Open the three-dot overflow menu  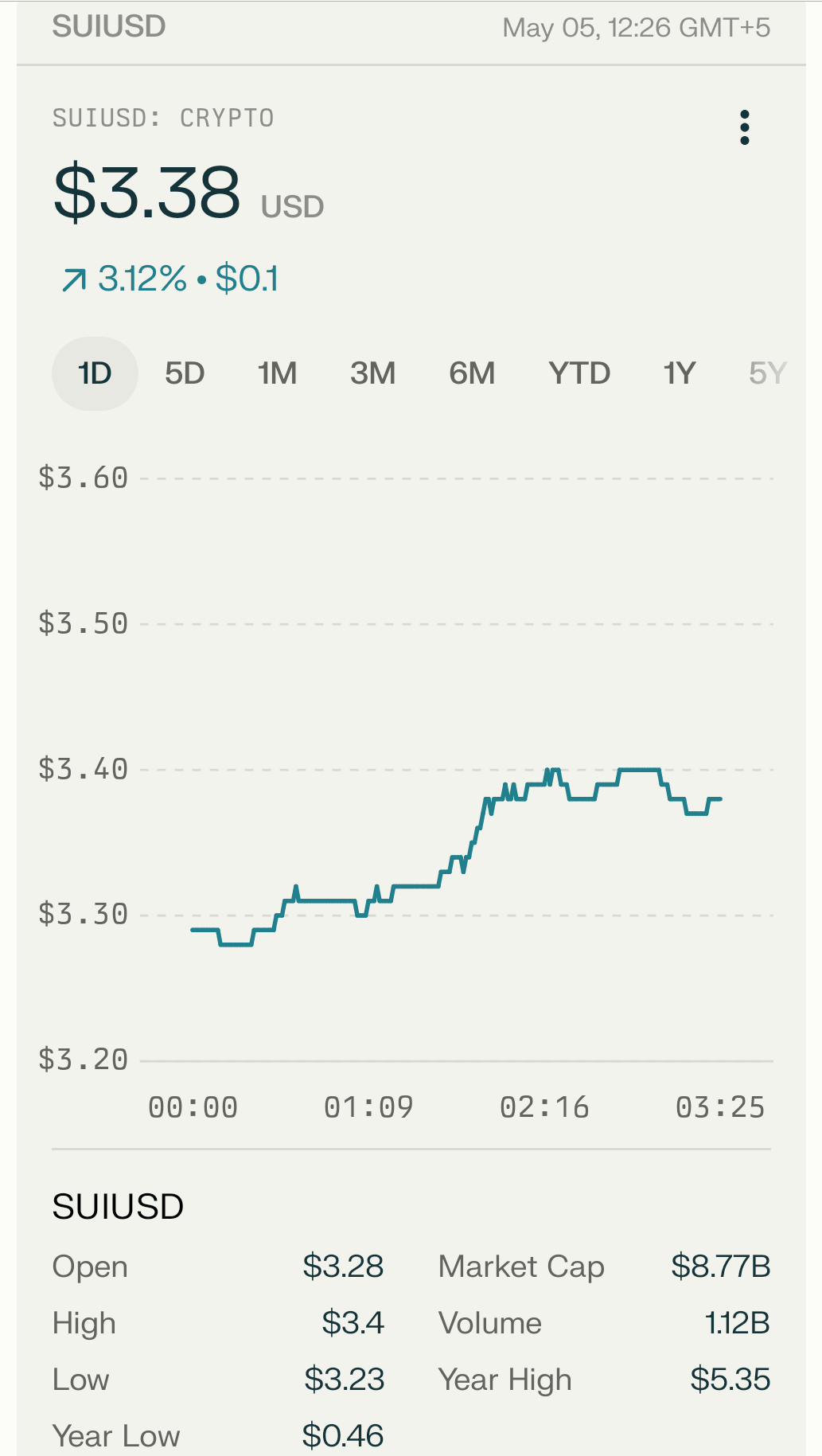[744, 127]
